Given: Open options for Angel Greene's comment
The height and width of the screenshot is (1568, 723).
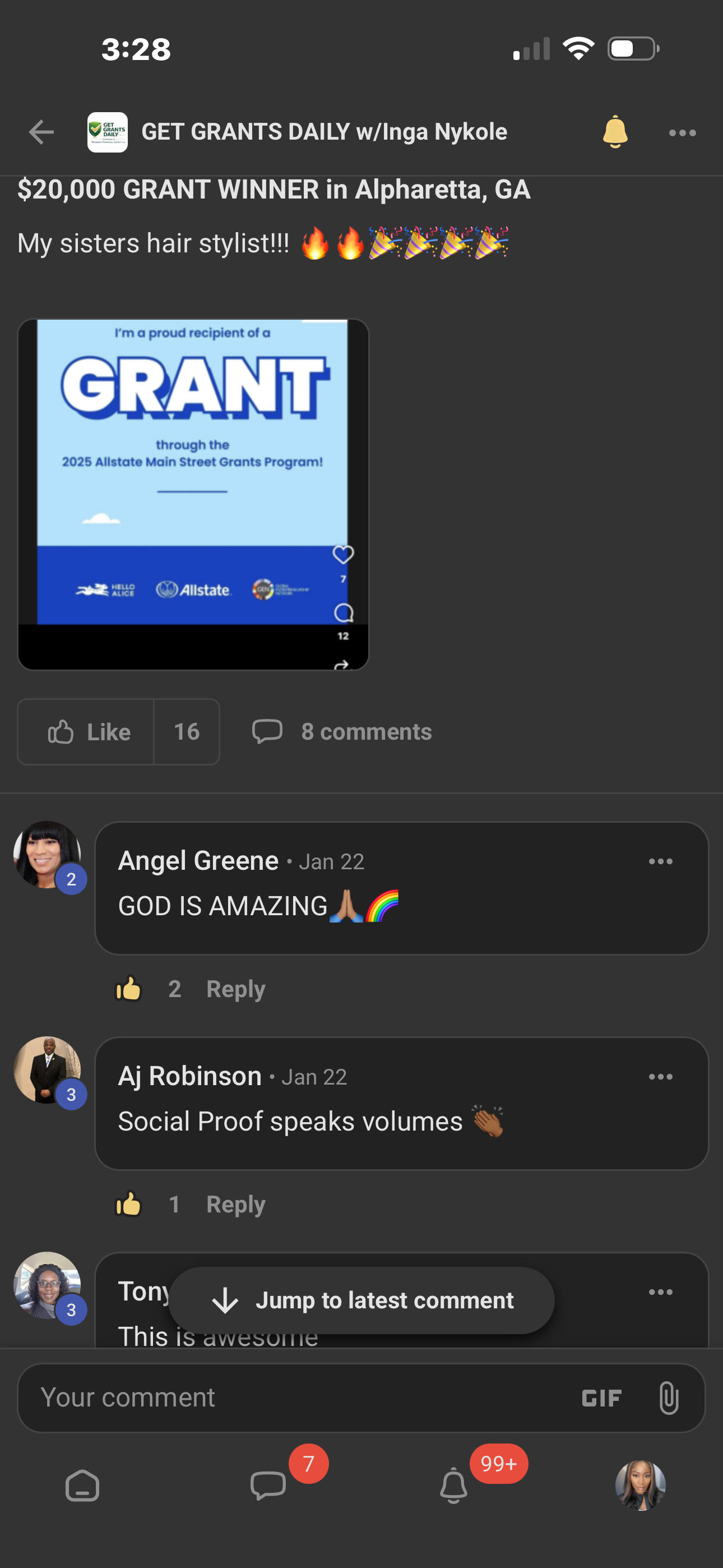Looking at the screenshot, I should tap(660, 861).
